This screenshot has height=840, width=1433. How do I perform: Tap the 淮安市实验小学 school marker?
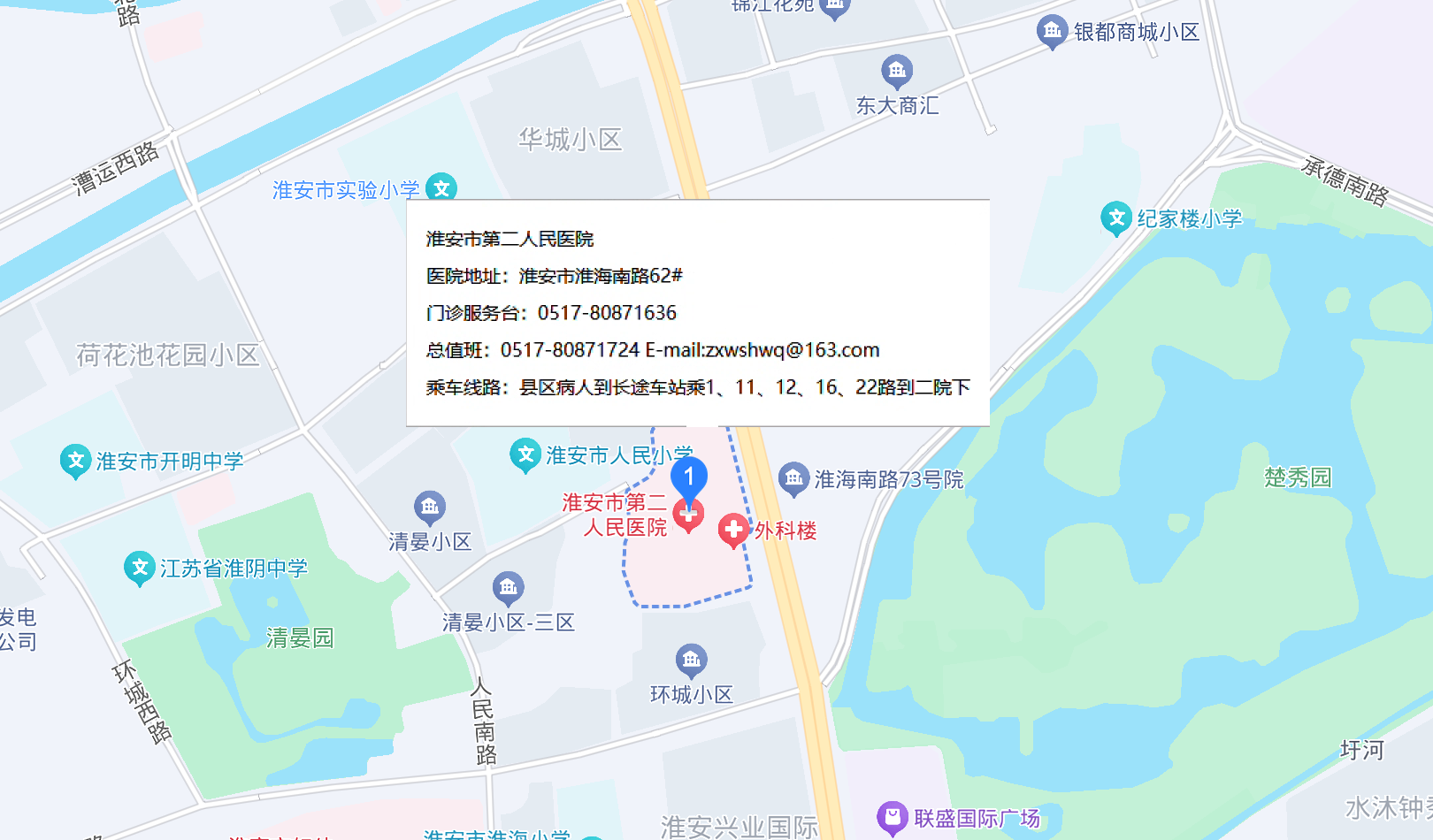tap(441, 187)
